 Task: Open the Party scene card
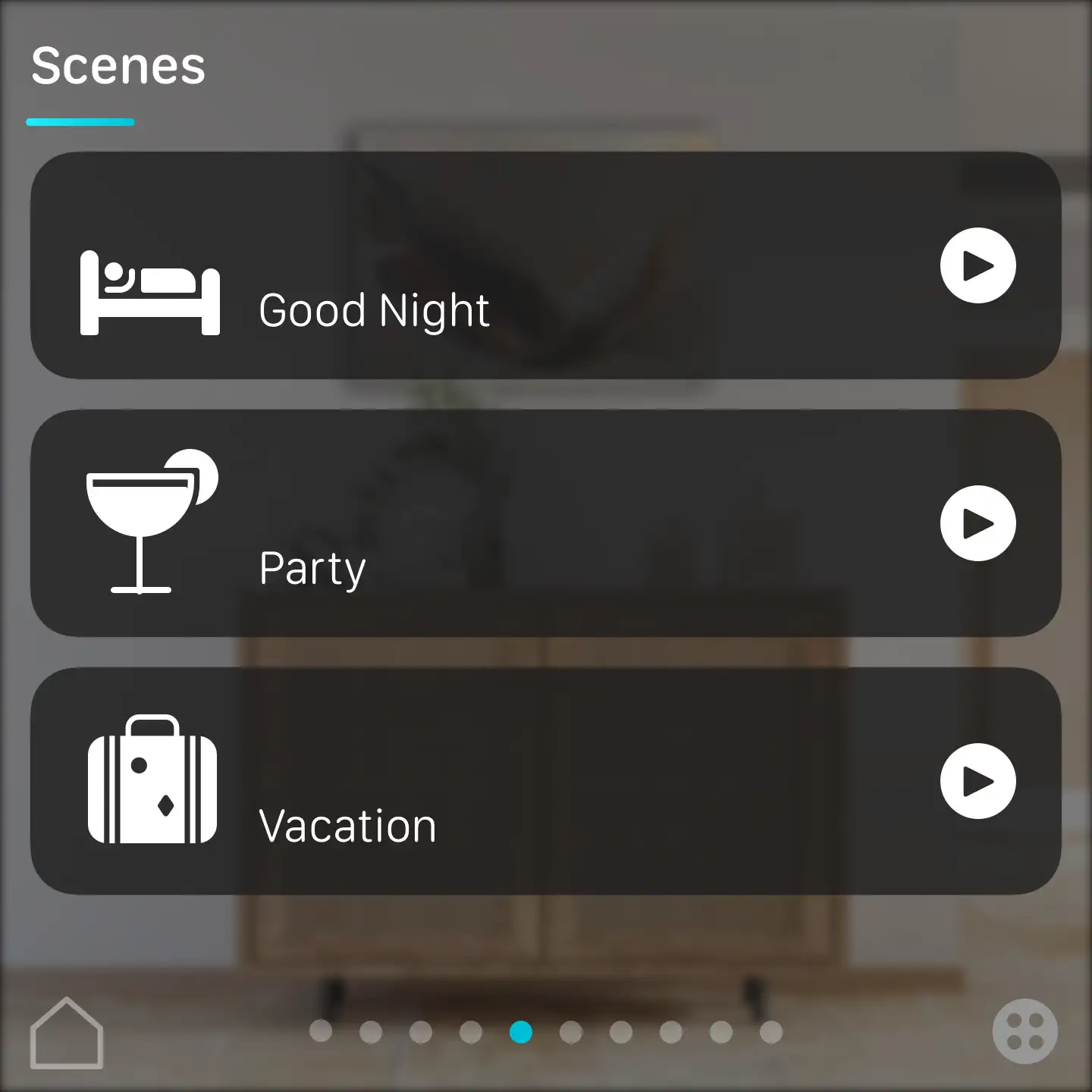pyautogui.click(x=531, y=523)
